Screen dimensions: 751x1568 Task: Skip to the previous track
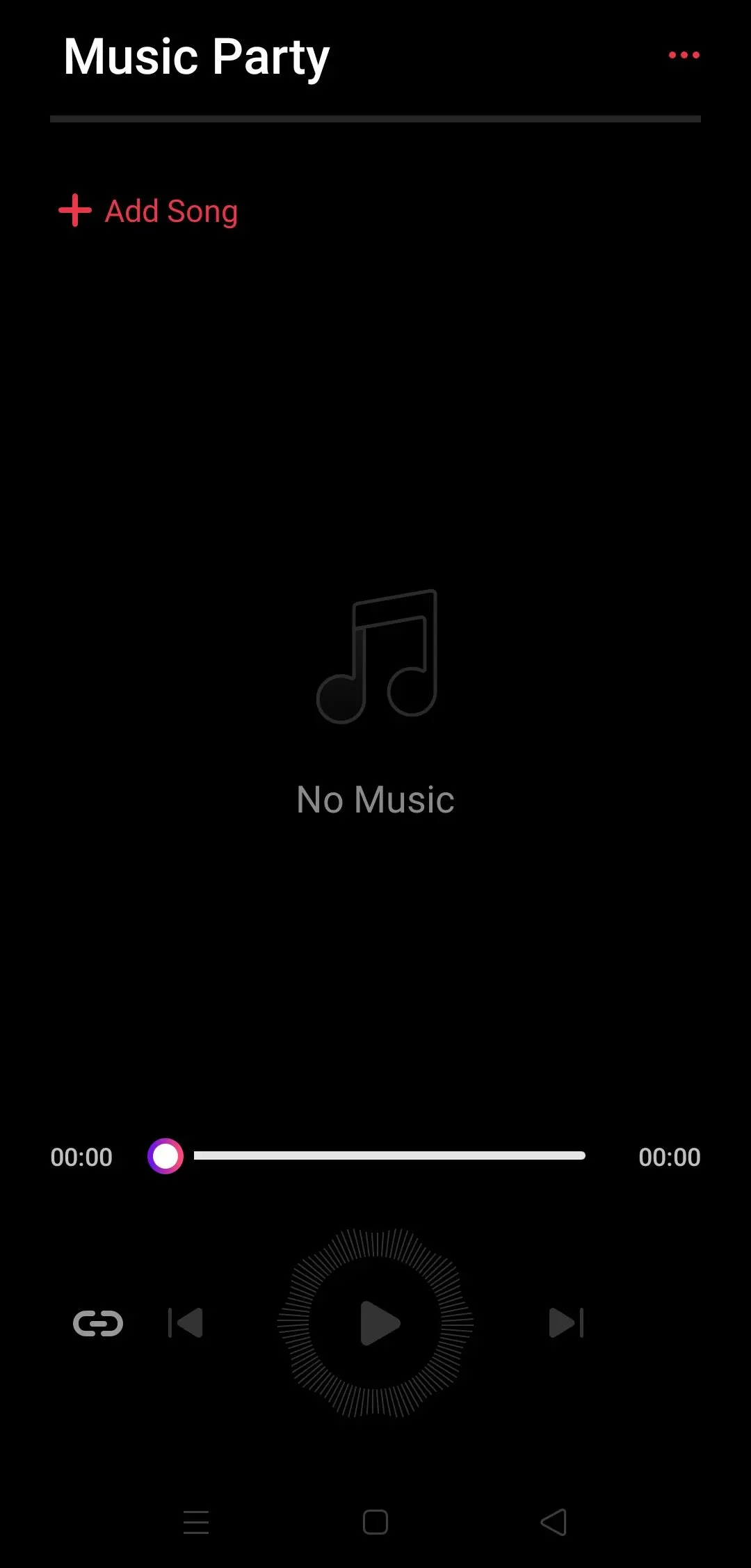click(x=185, y=1322)
